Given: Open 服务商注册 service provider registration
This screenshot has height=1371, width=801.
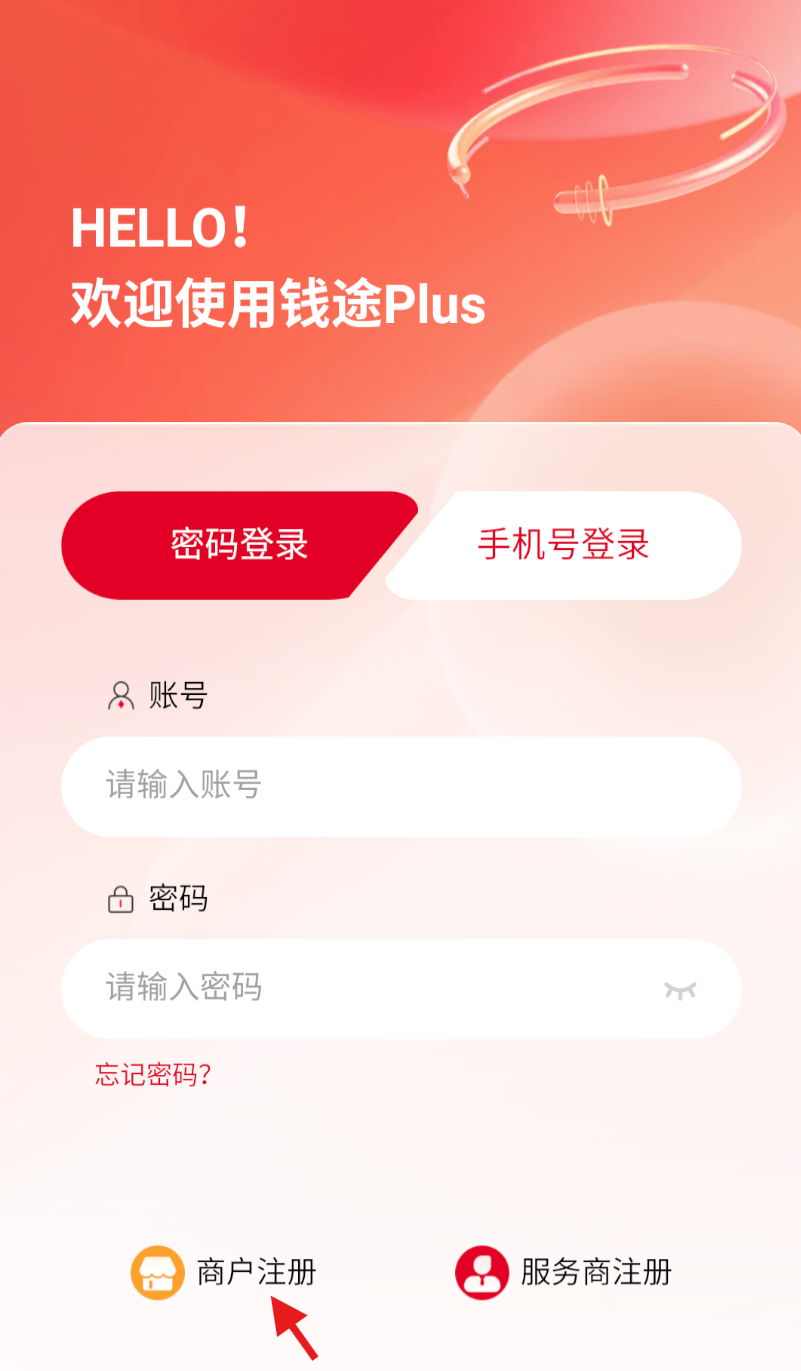Looking at the screenshot, I should coord(564,1272).
